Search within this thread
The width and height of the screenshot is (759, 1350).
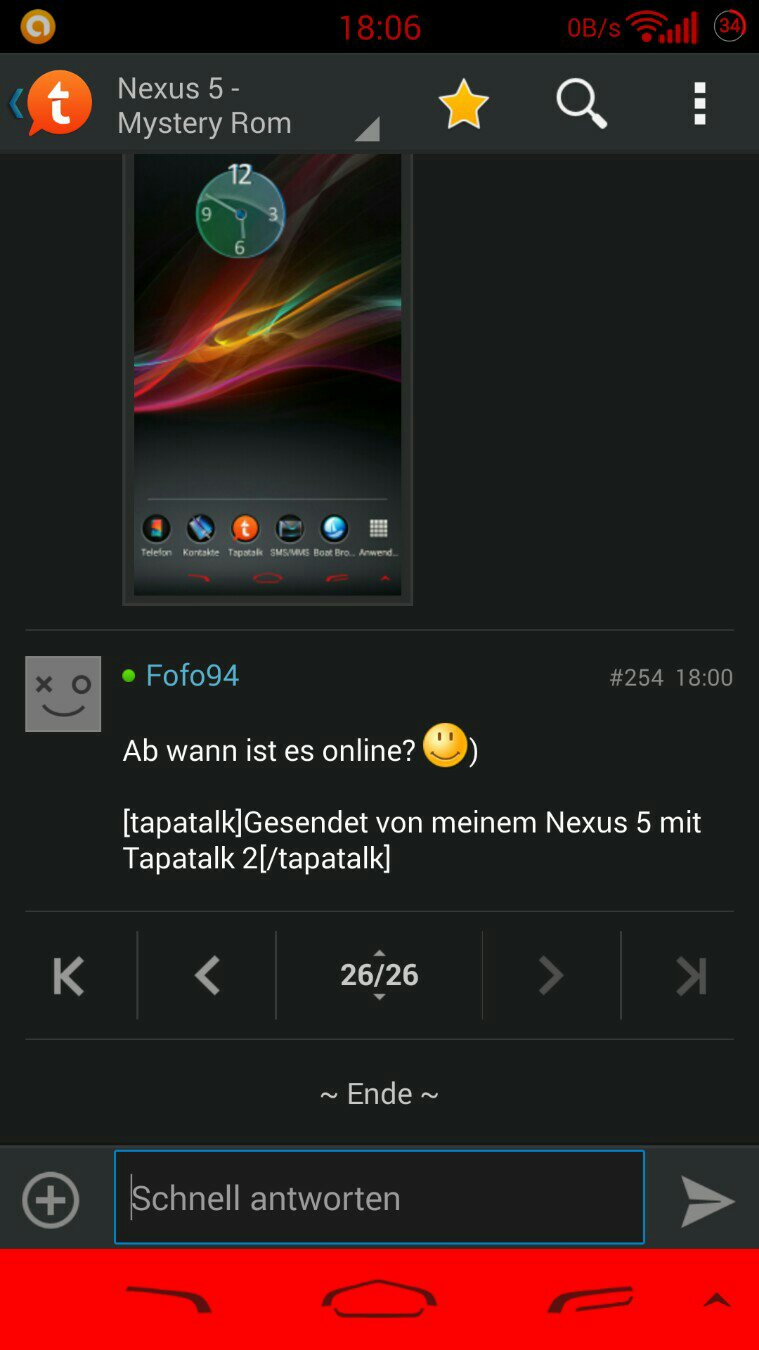582,103
